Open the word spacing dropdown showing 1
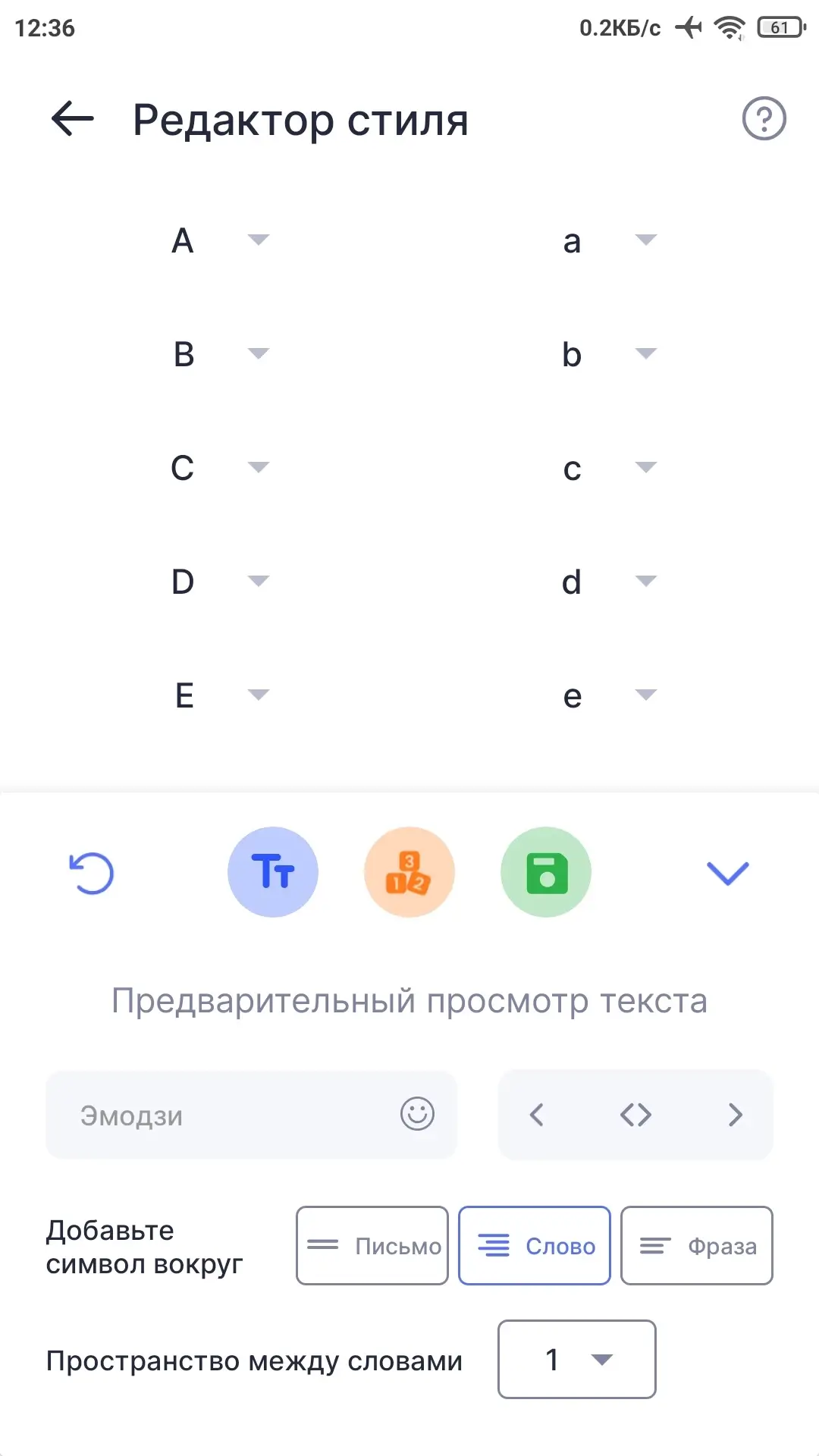The width and height of the screenshot is (819, 1456). (x=577, y=1360)
